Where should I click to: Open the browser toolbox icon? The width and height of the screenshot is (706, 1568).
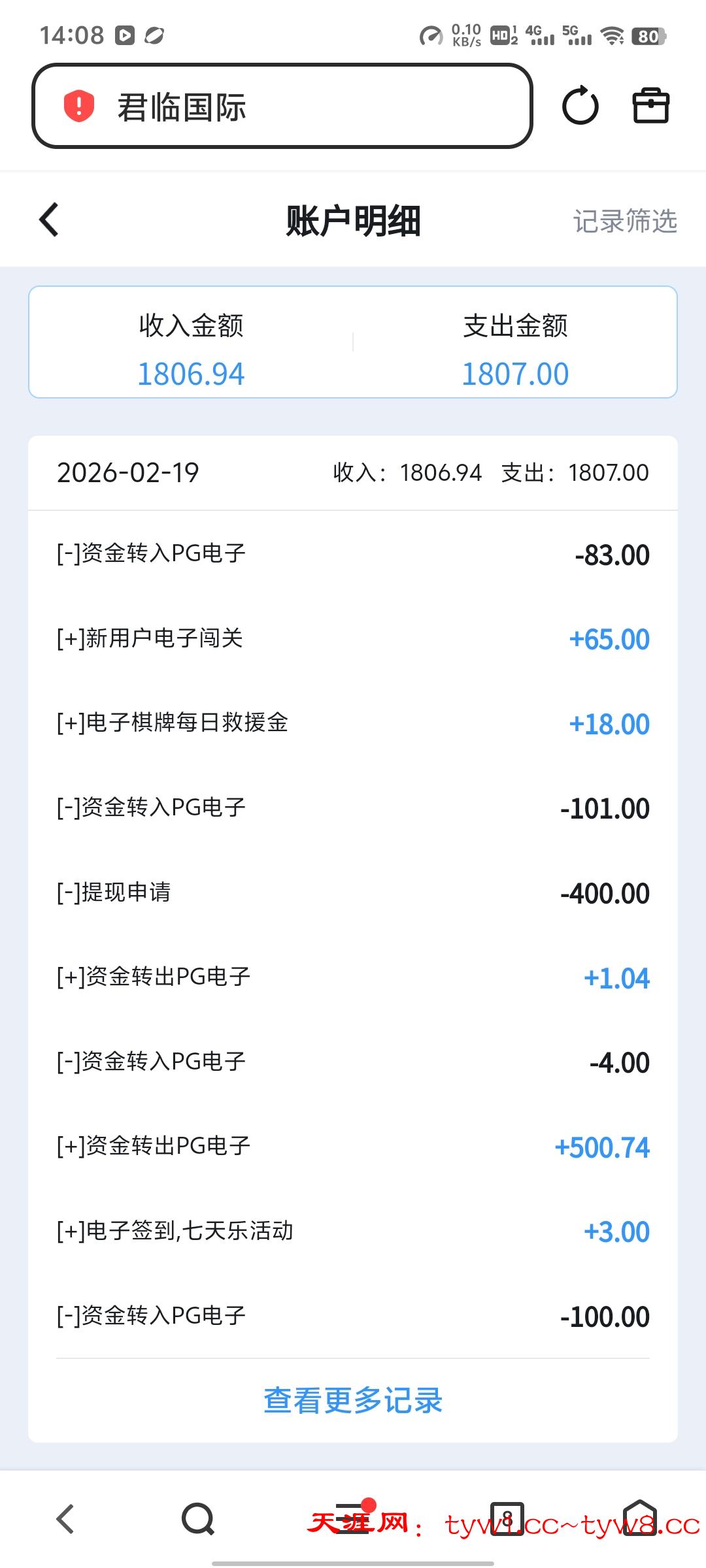pos(650,106)
